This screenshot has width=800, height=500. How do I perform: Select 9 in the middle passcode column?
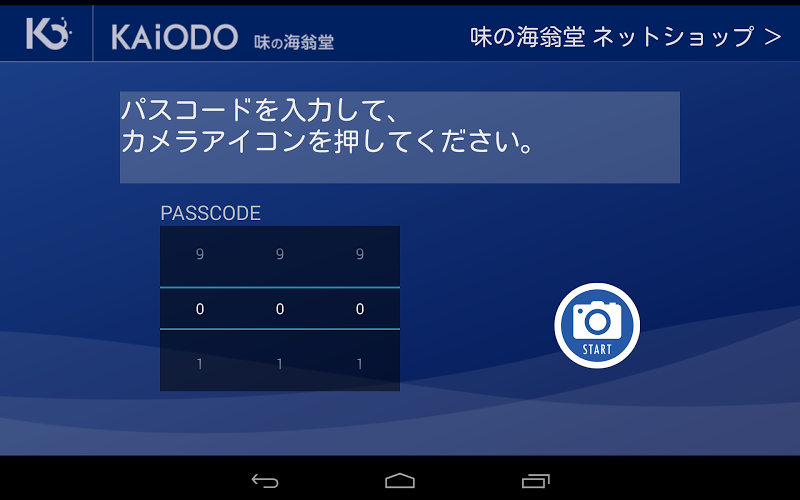[280, 255]
